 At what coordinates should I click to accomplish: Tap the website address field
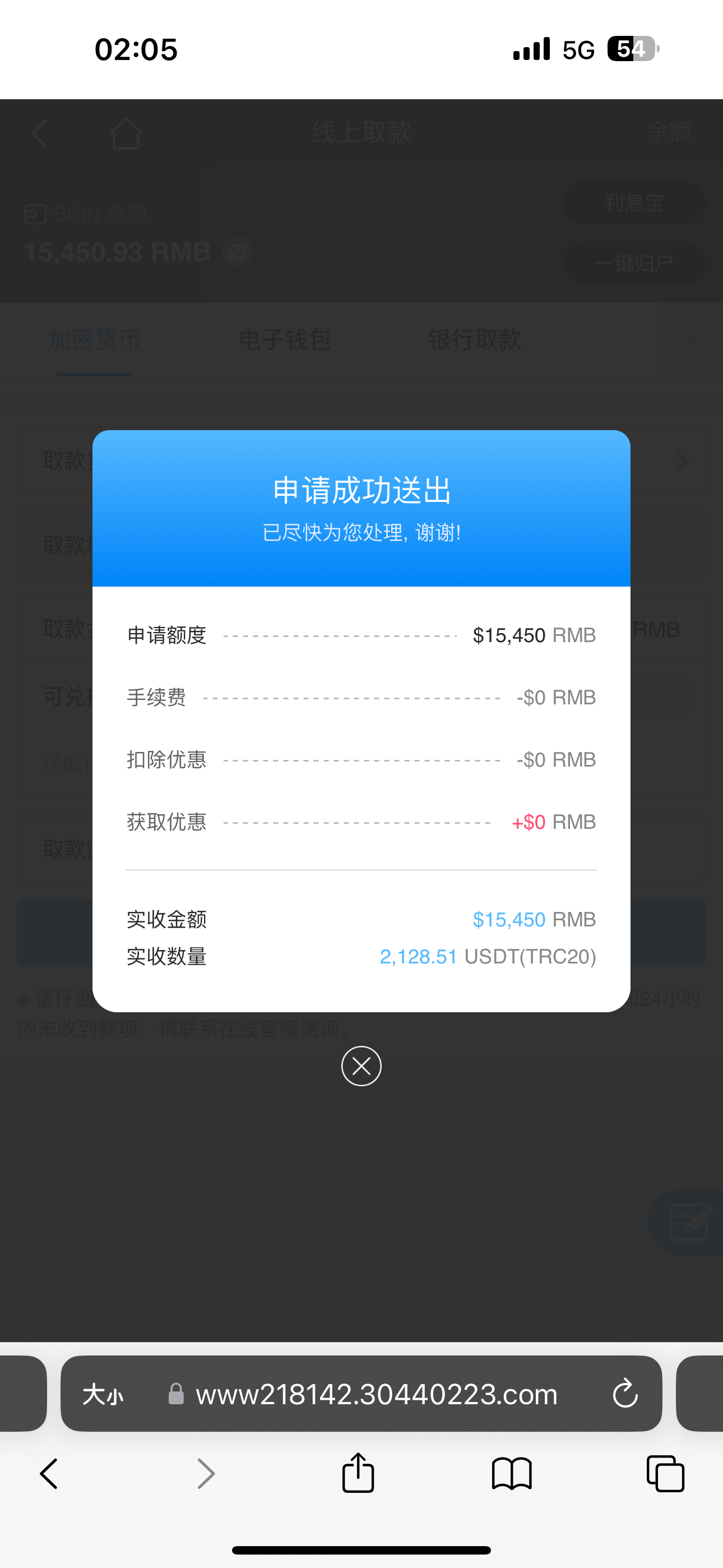[x=377, y=1395]
